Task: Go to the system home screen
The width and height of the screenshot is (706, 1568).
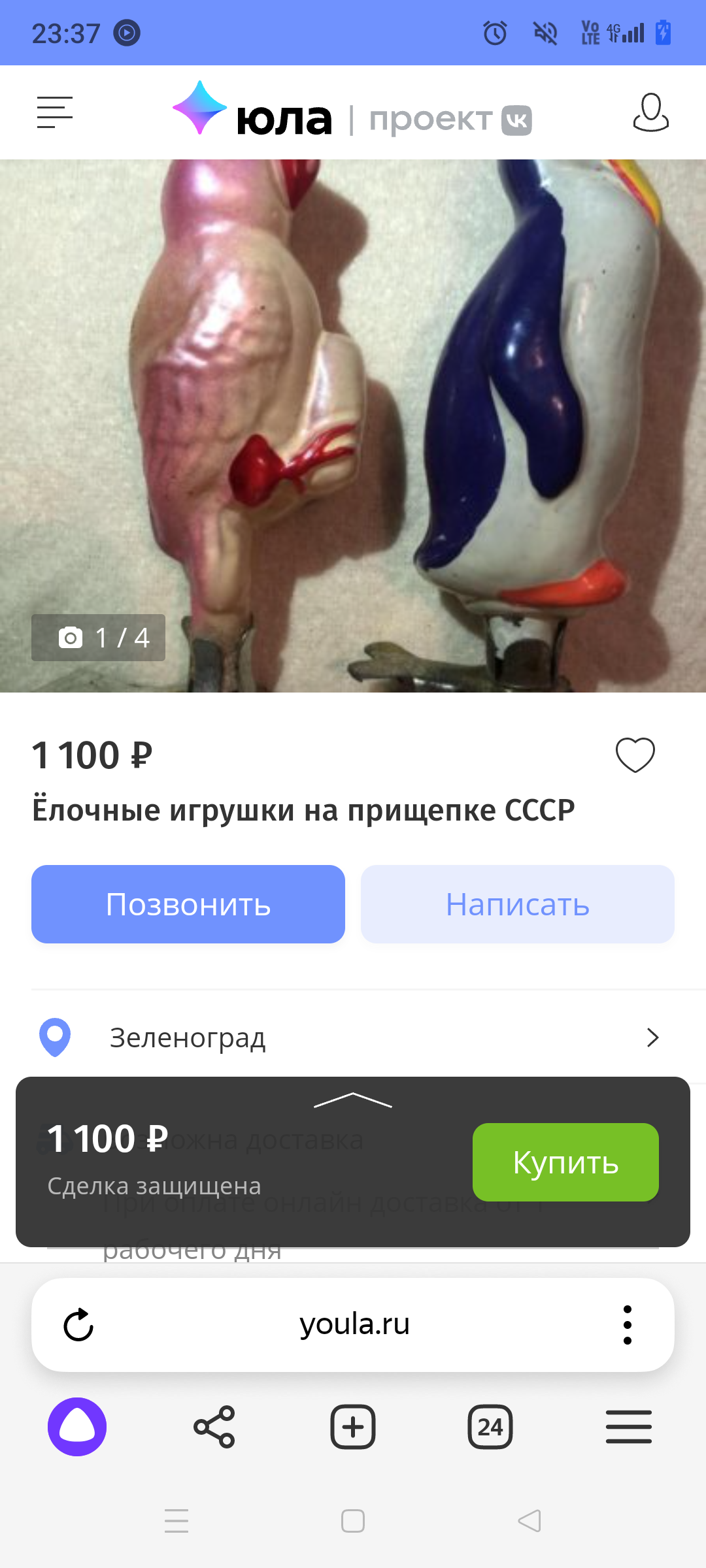Action: click(353, 1521)
